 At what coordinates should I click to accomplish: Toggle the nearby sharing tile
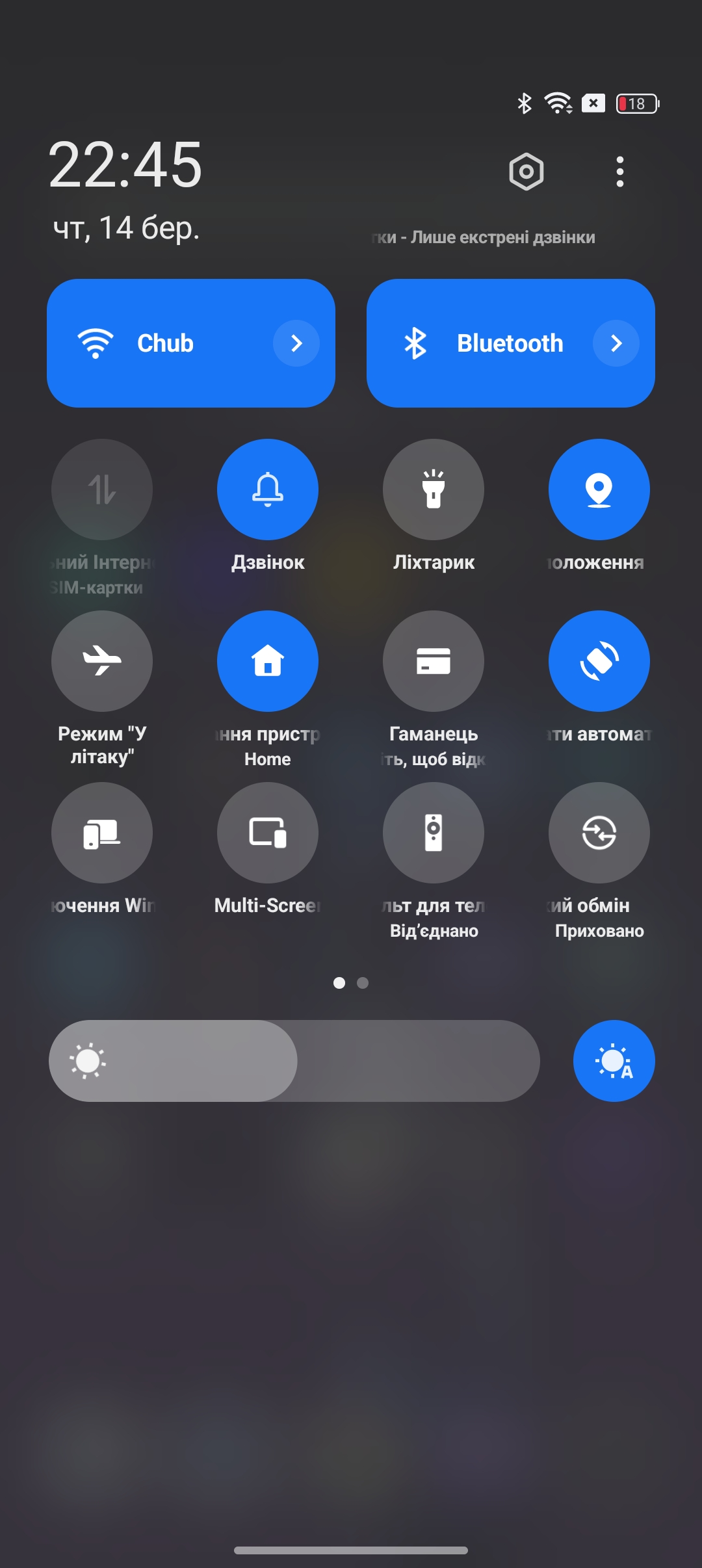pos(599,833)
